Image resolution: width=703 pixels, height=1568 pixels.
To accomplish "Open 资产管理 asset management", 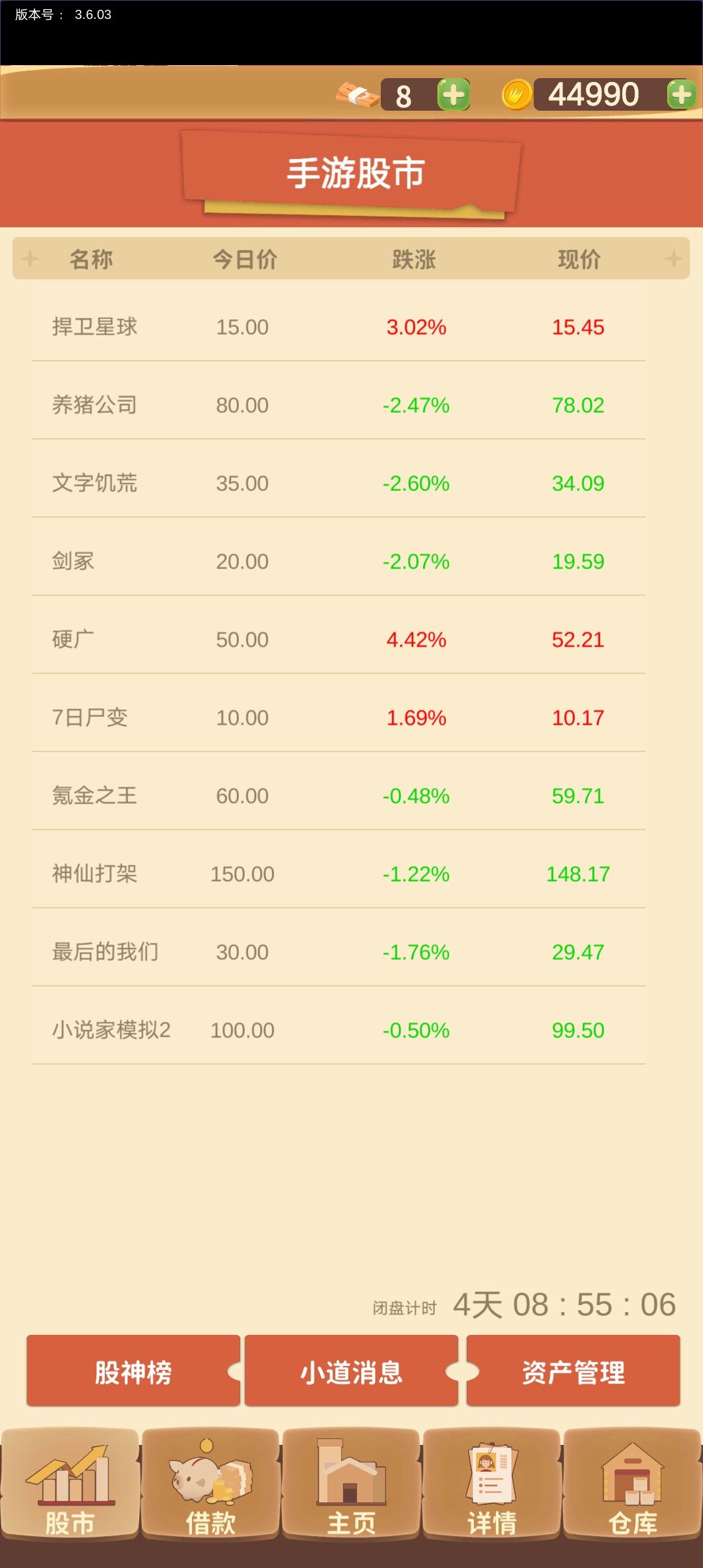I will pyautogui.click(x=573, y=1371).
